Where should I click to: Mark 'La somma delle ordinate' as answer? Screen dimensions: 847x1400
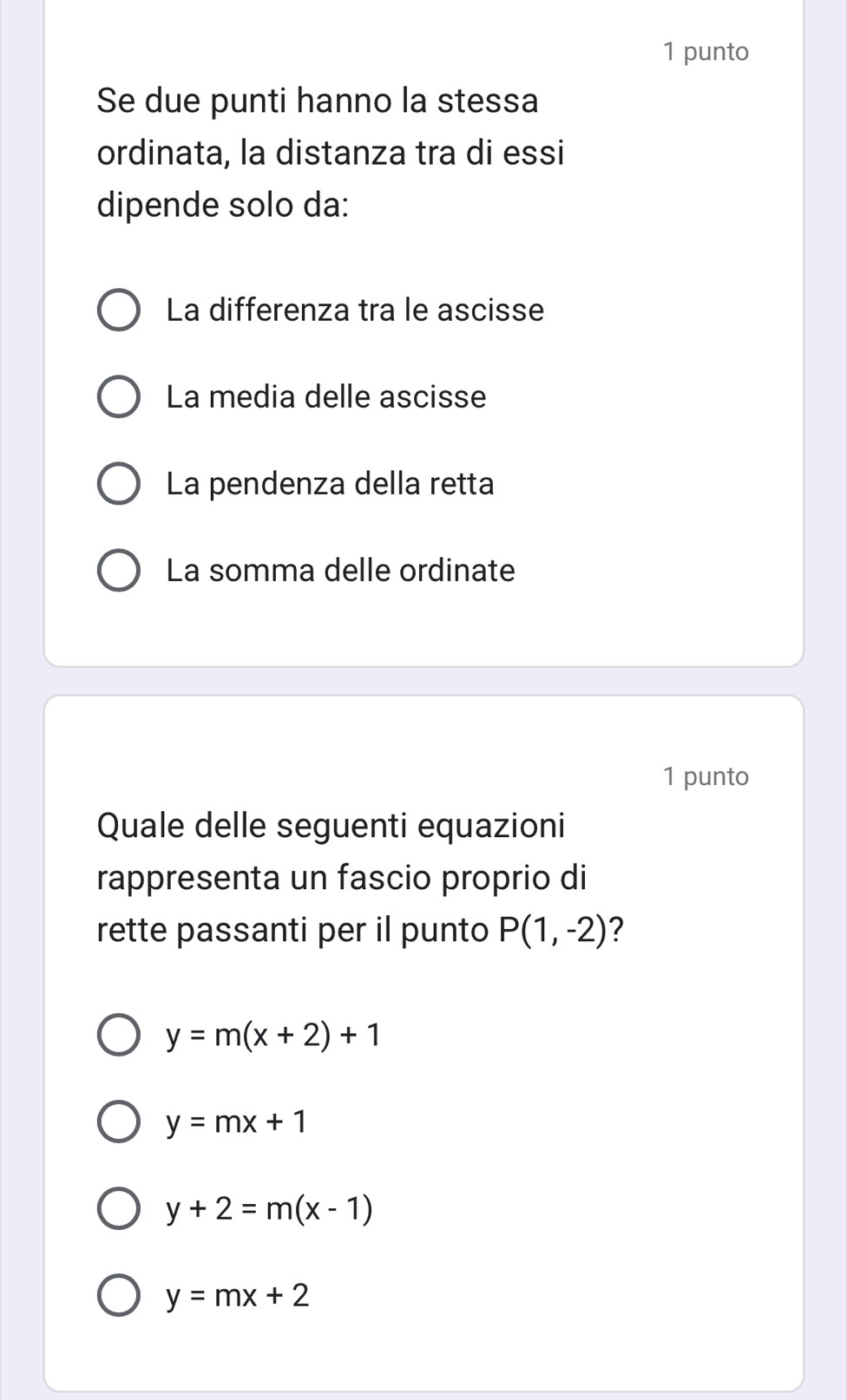pos(118,571)
